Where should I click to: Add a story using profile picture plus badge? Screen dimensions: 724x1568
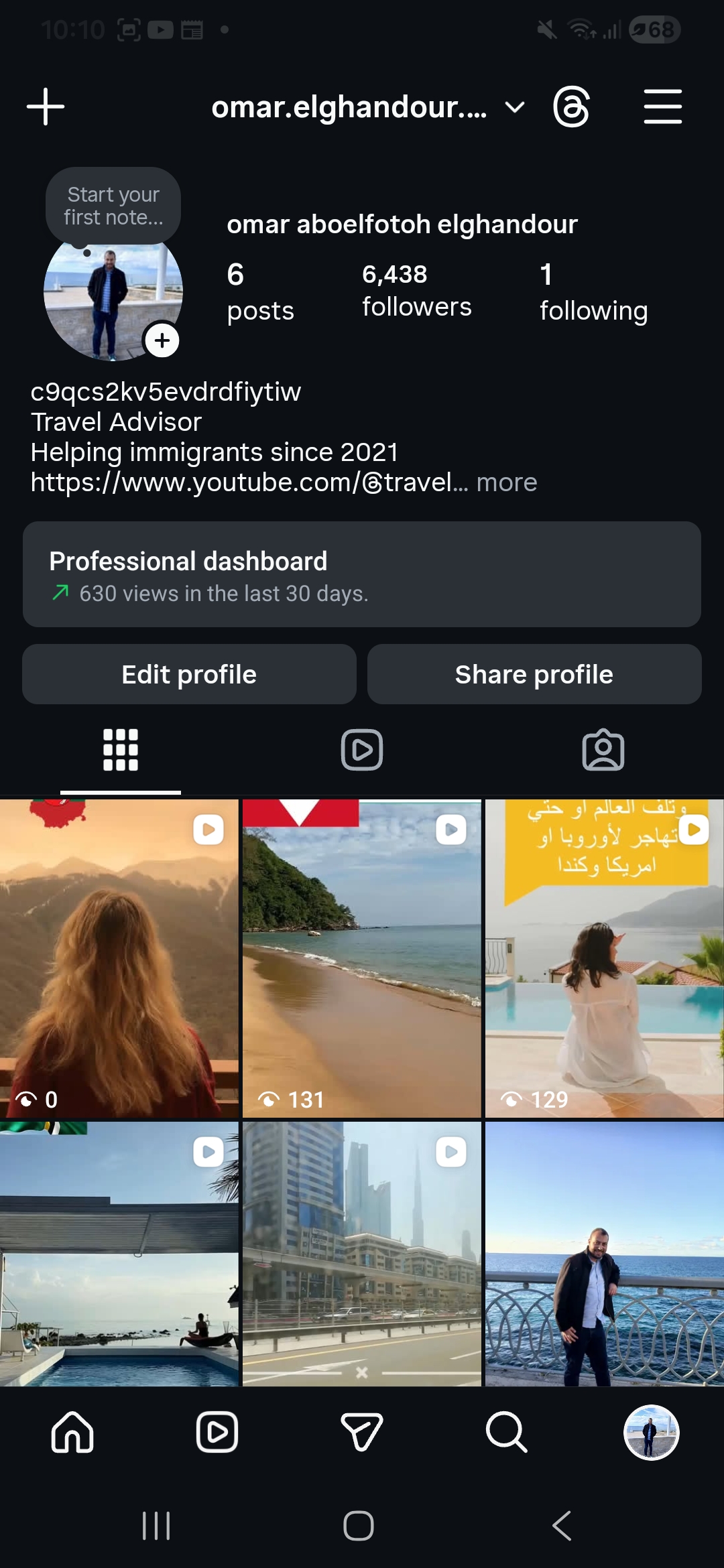click(162, 340)
